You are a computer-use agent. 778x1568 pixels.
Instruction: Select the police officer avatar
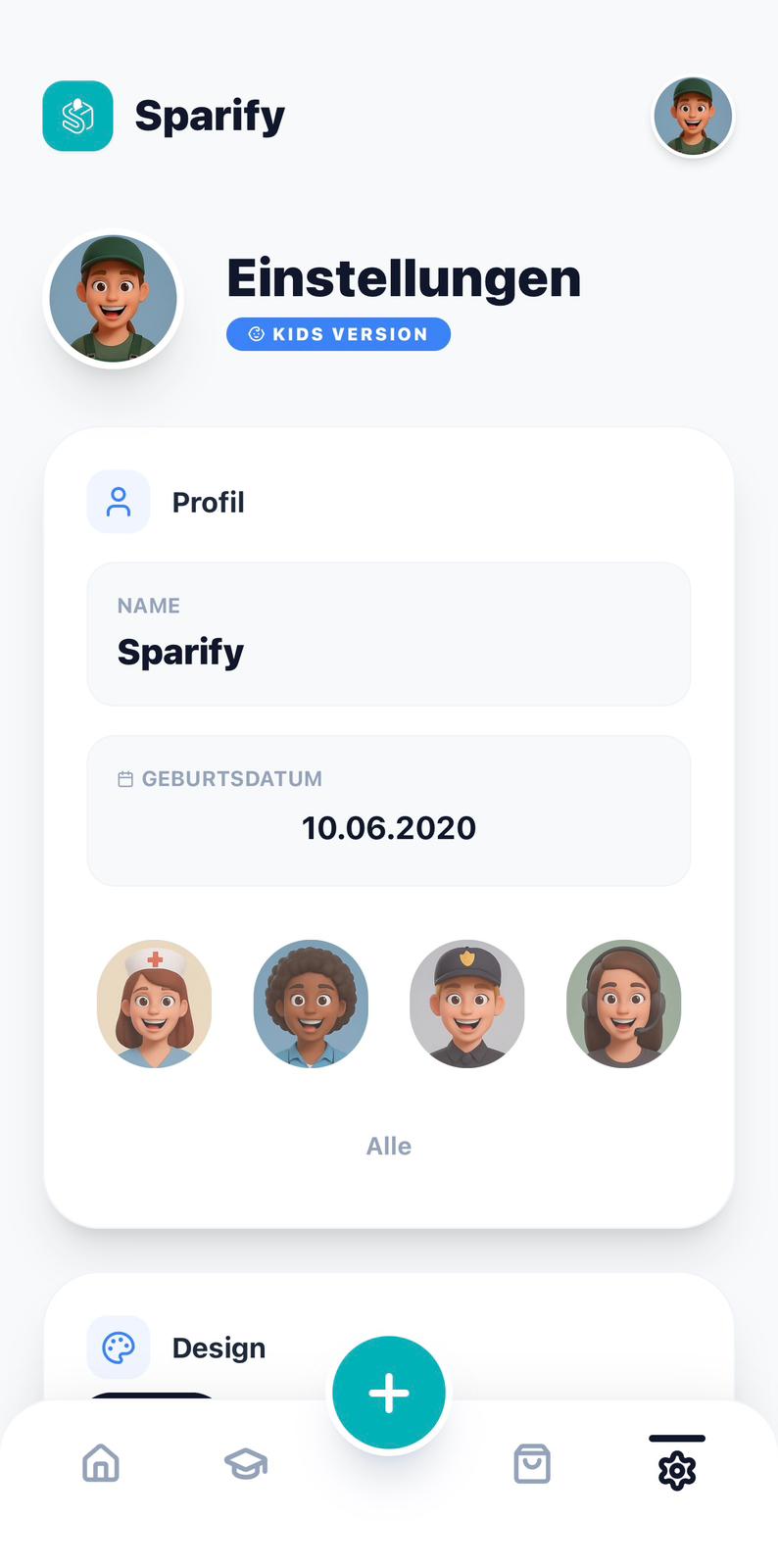[x=467, y=1003]
